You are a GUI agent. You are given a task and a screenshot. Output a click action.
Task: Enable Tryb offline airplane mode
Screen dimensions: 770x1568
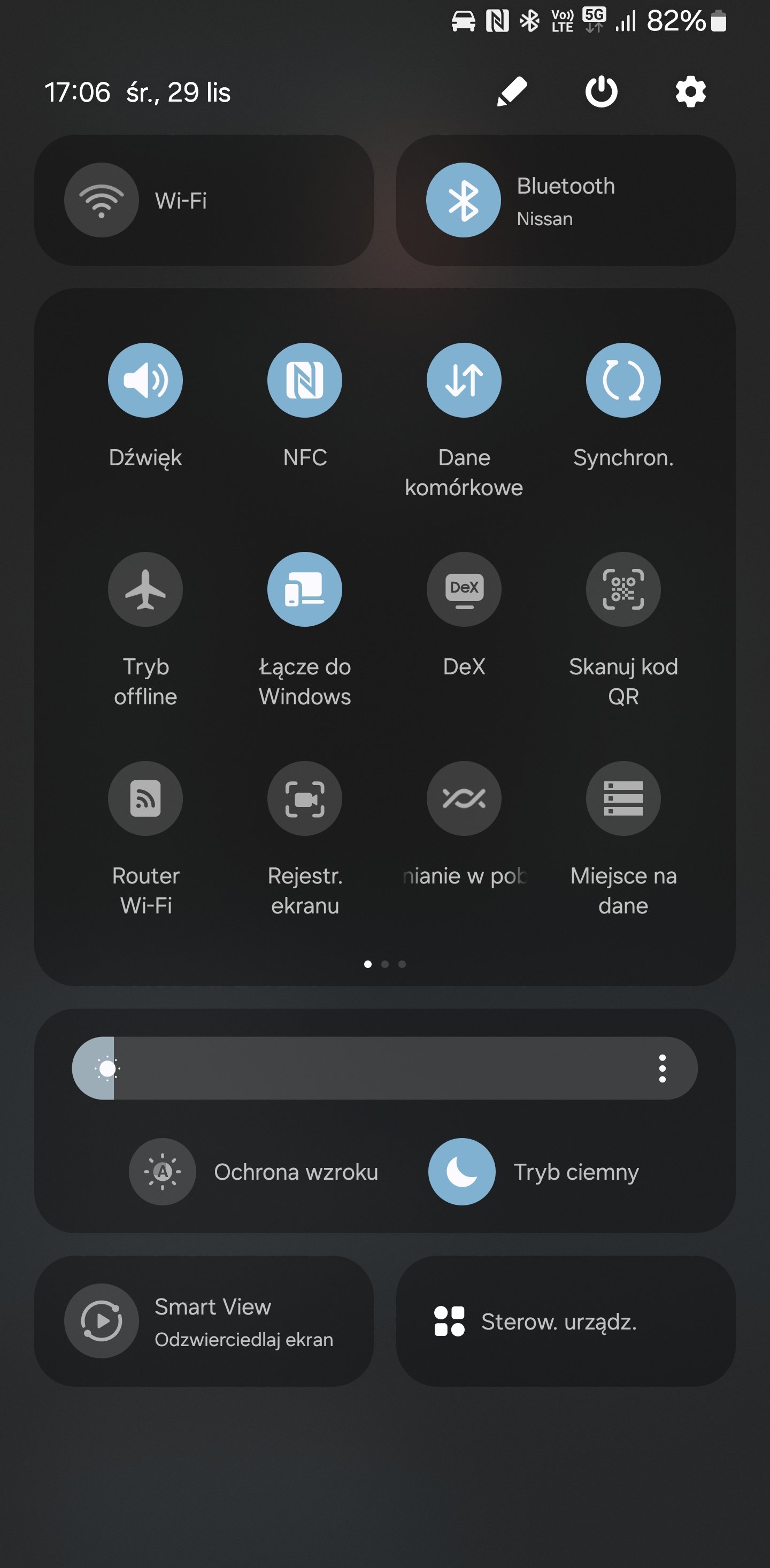coord(145,589)
